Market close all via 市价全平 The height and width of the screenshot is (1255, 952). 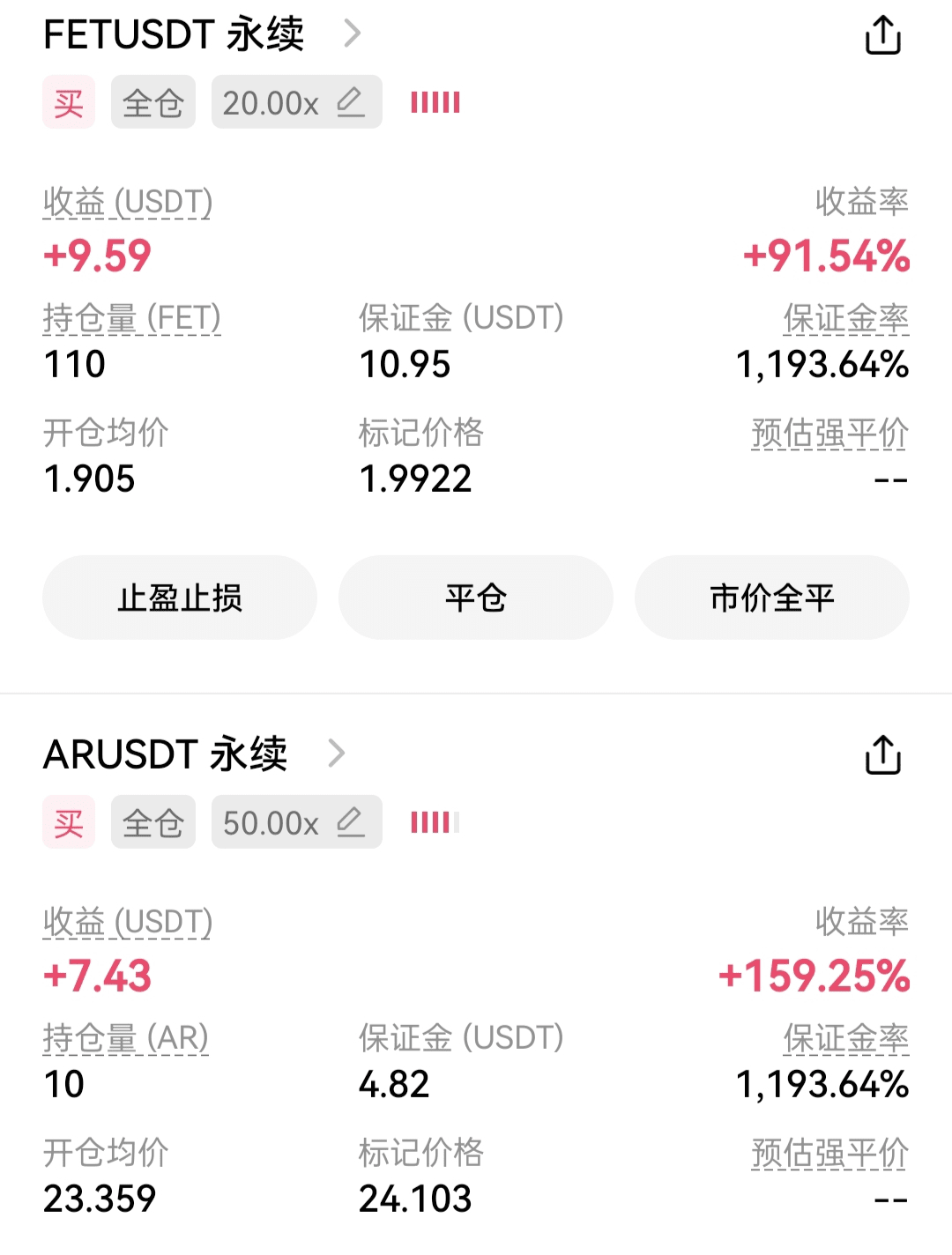pos(771,598)
